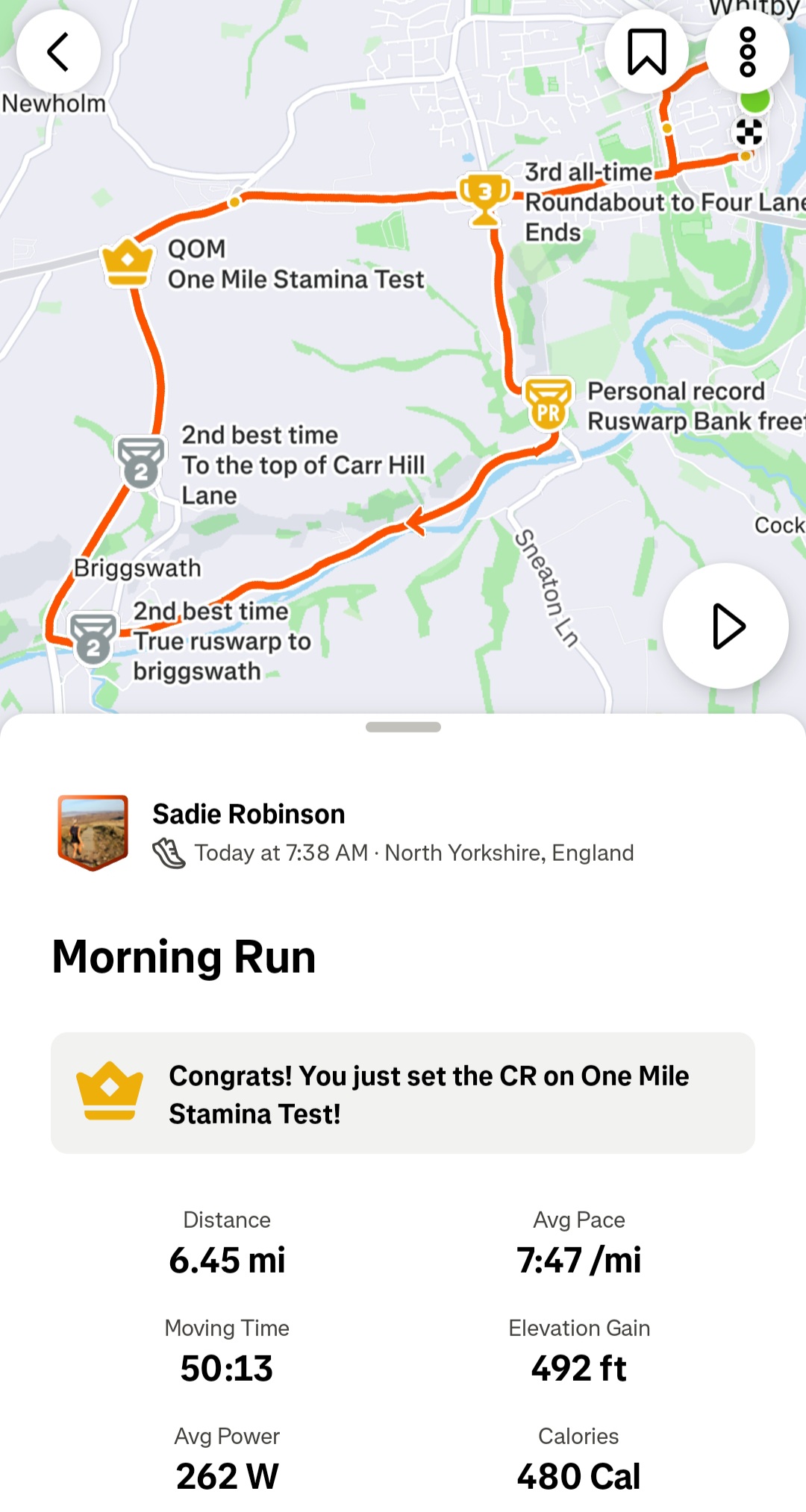806x1512 pixels.
Task: View Sadie Robinson's profile name
Action: (x=249, y=814)
